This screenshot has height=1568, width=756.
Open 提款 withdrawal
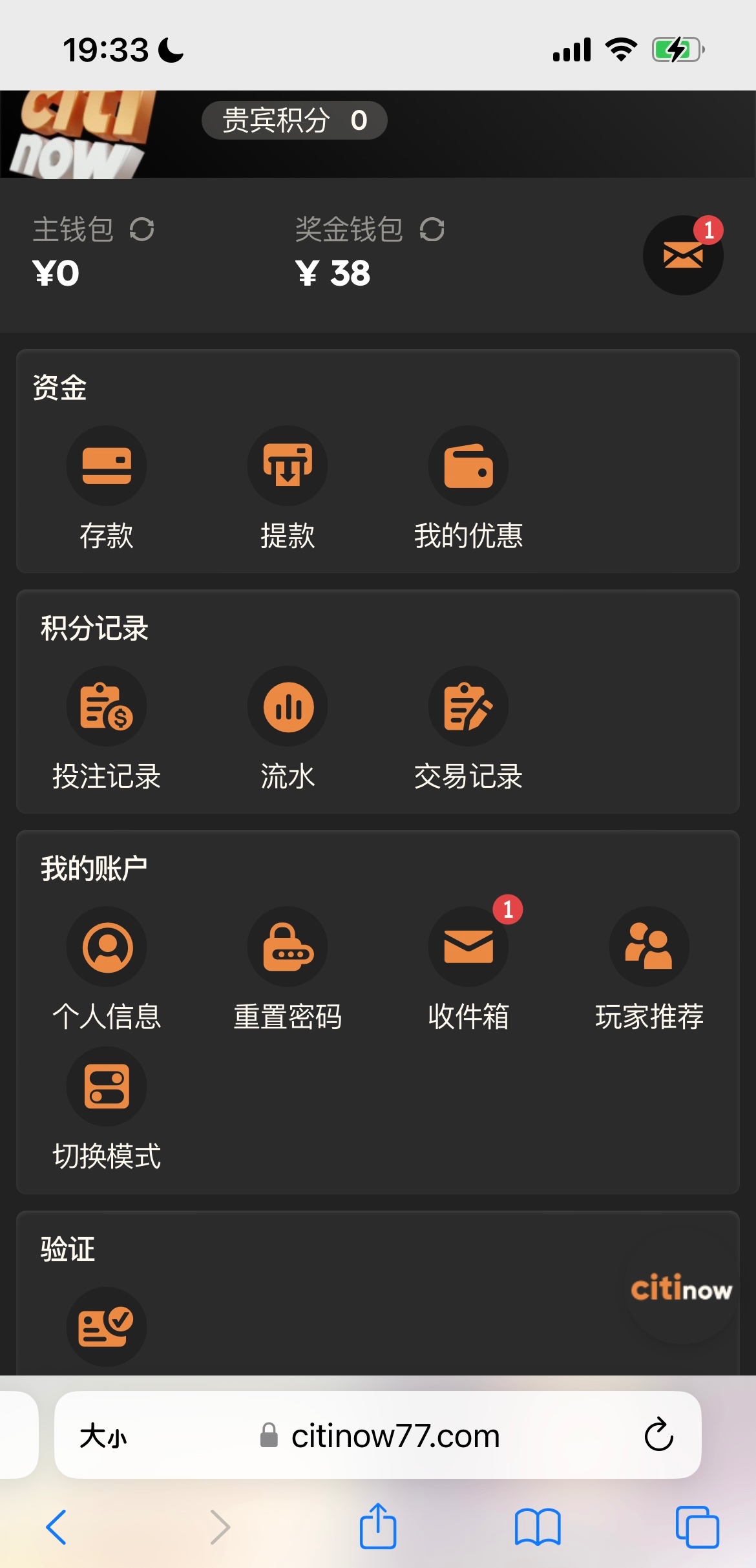point(288,466)
